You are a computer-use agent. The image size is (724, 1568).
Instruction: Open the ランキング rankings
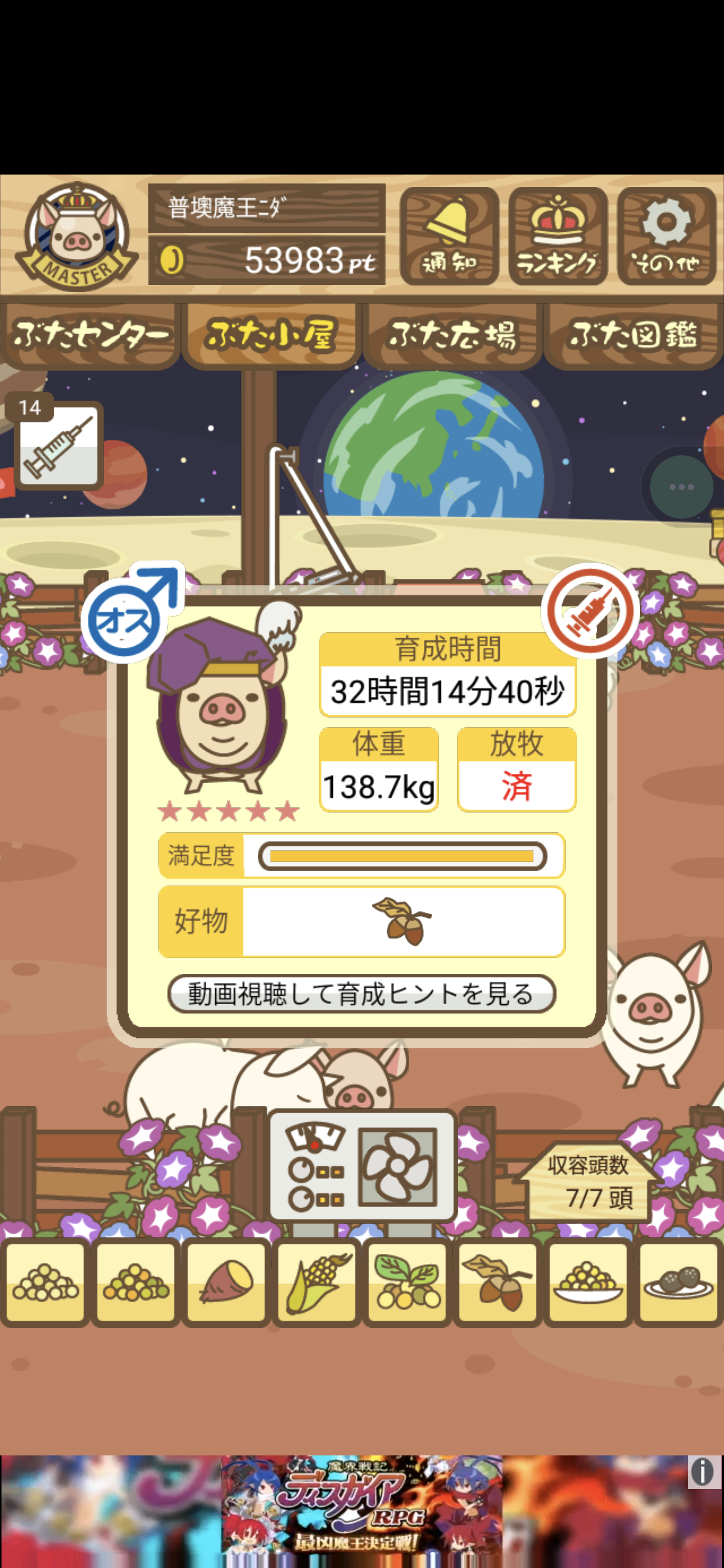click(557, 236)
